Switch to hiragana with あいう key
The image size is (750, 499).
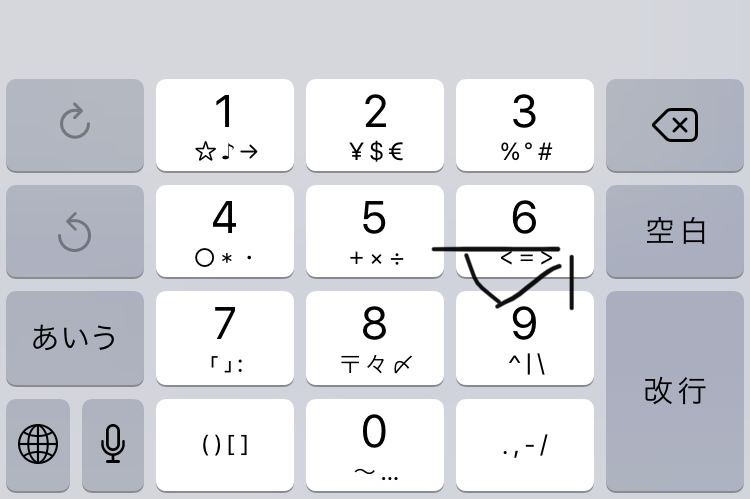click(75, 338)
